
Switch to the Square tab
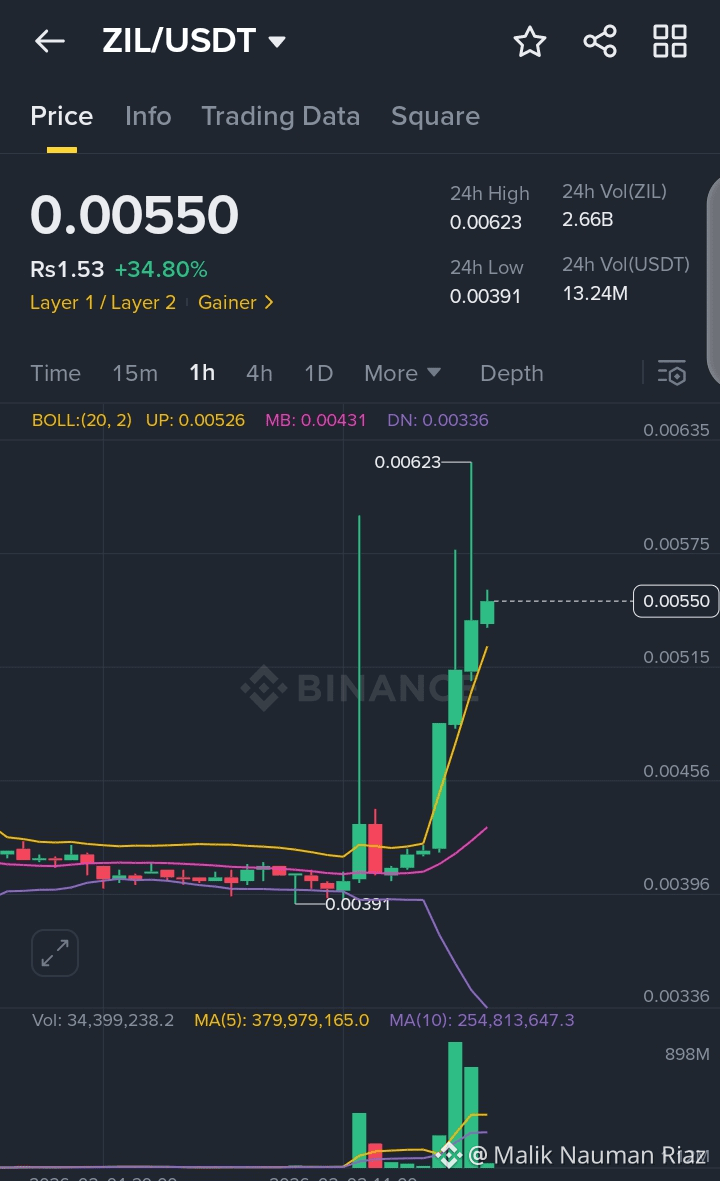tap(435, 116)
